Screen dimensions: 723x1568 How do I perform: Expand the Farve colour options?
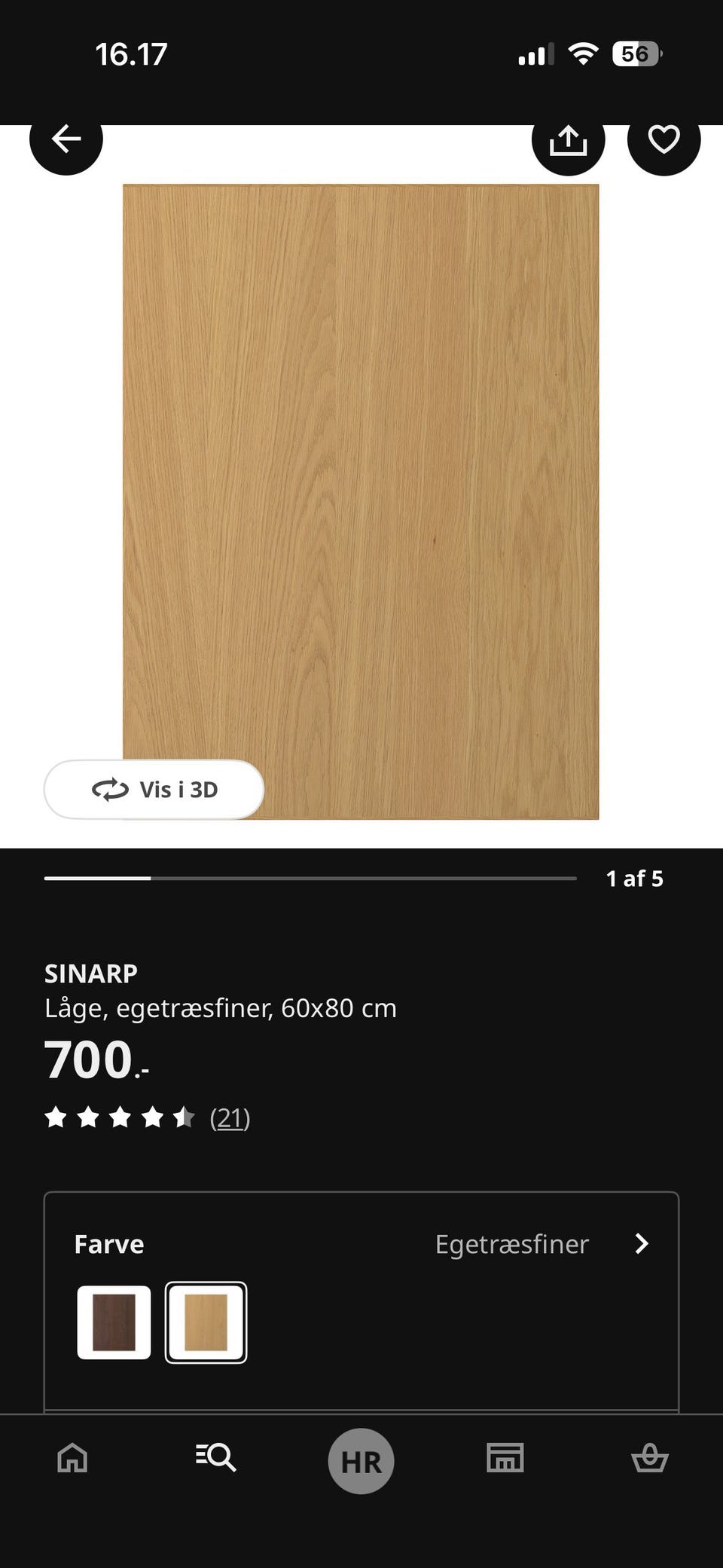coord(361,1244)
